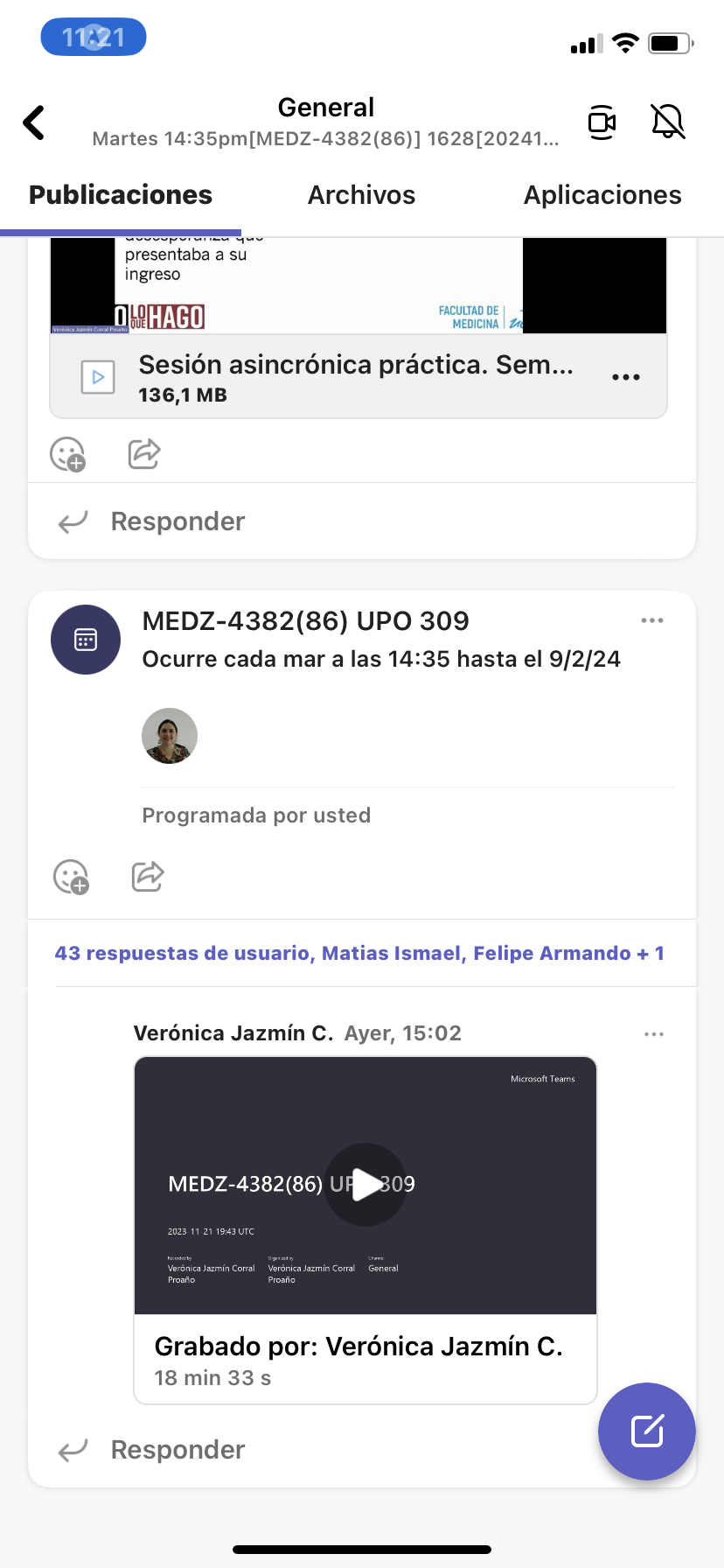This screenshot has width=724, height=1568.
Task: Switch to the Archivos tab
Action: 361,195
